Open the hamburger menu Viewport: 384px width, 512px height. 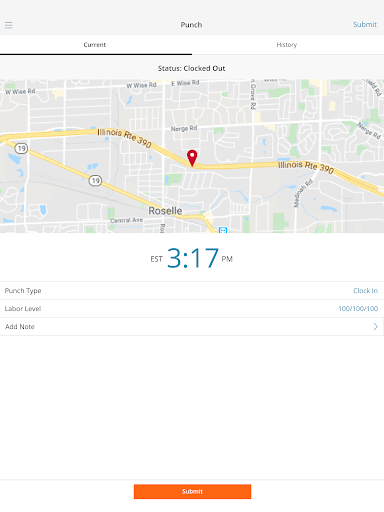pyautogui.click(x=9, y=25)
